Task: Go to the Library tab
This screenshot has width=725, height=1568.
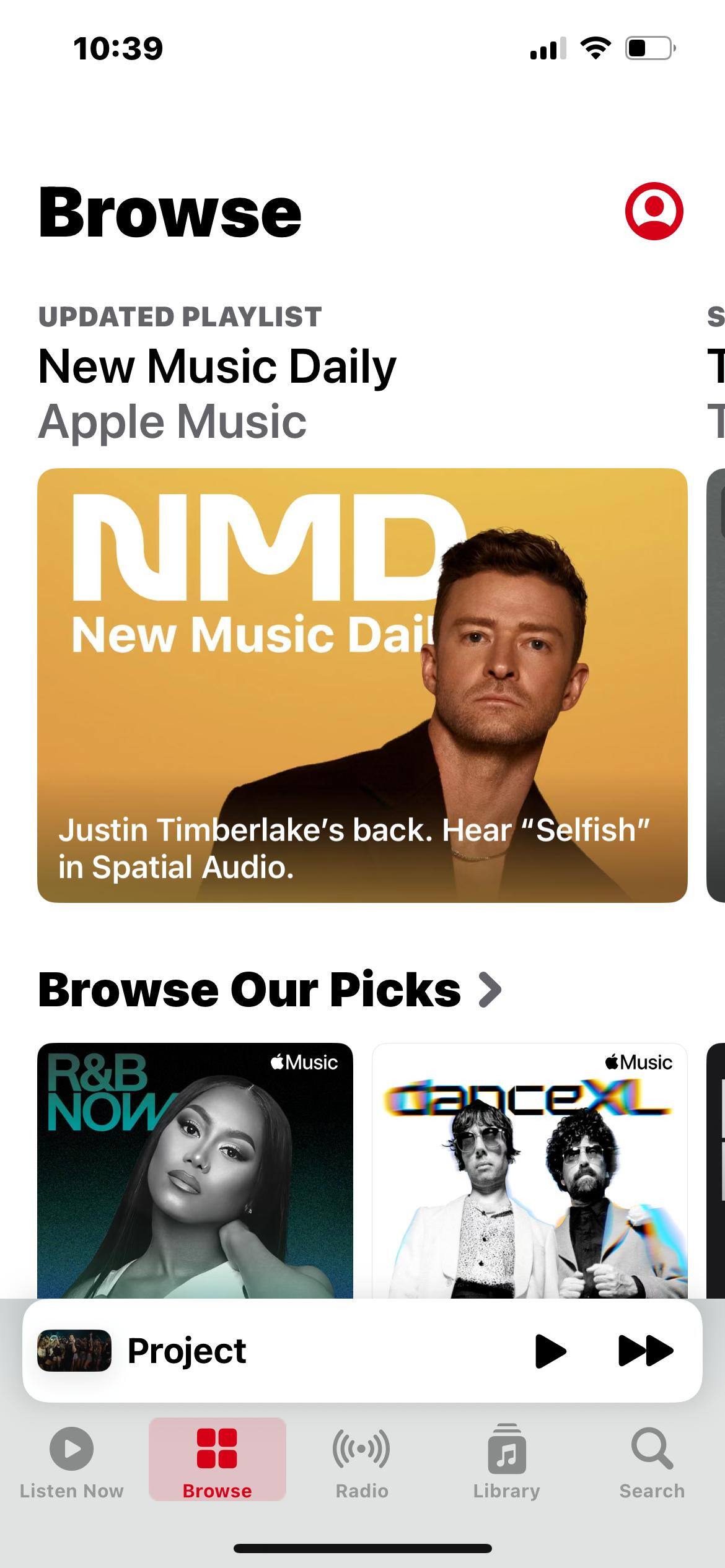Action: point(507,1461)
